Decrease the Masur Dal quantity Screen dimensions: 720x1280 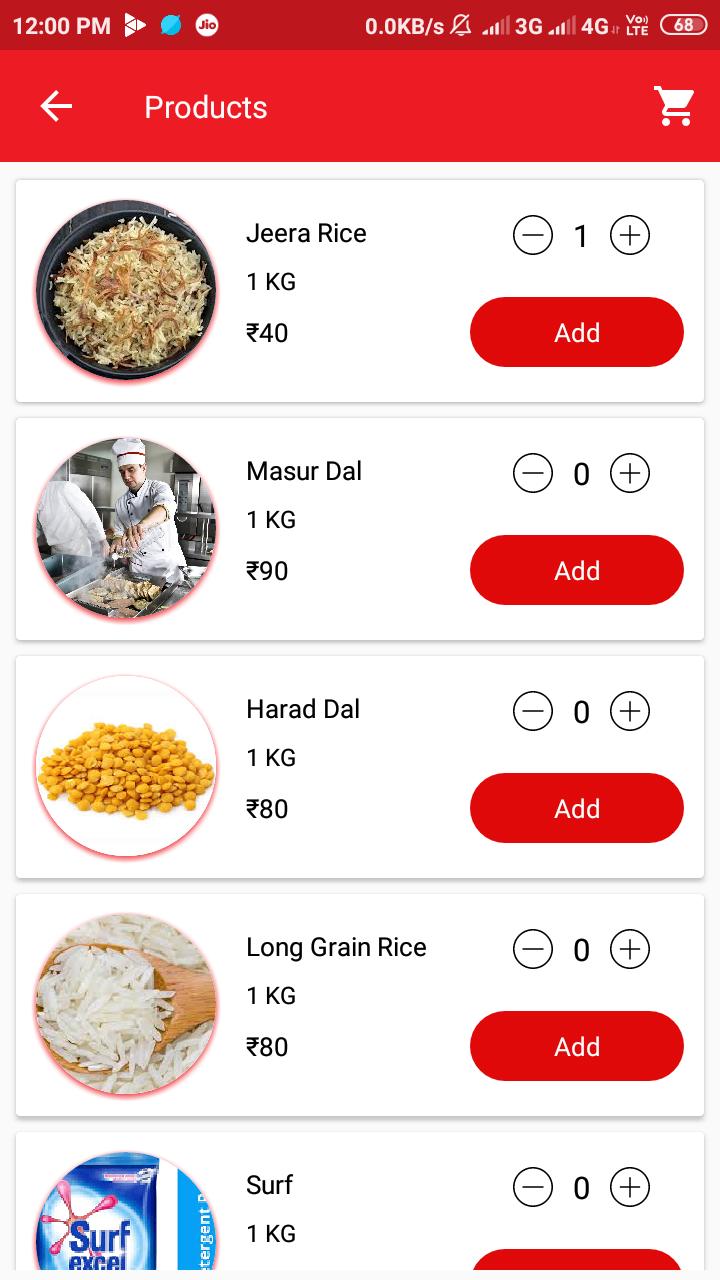[533, 474]
